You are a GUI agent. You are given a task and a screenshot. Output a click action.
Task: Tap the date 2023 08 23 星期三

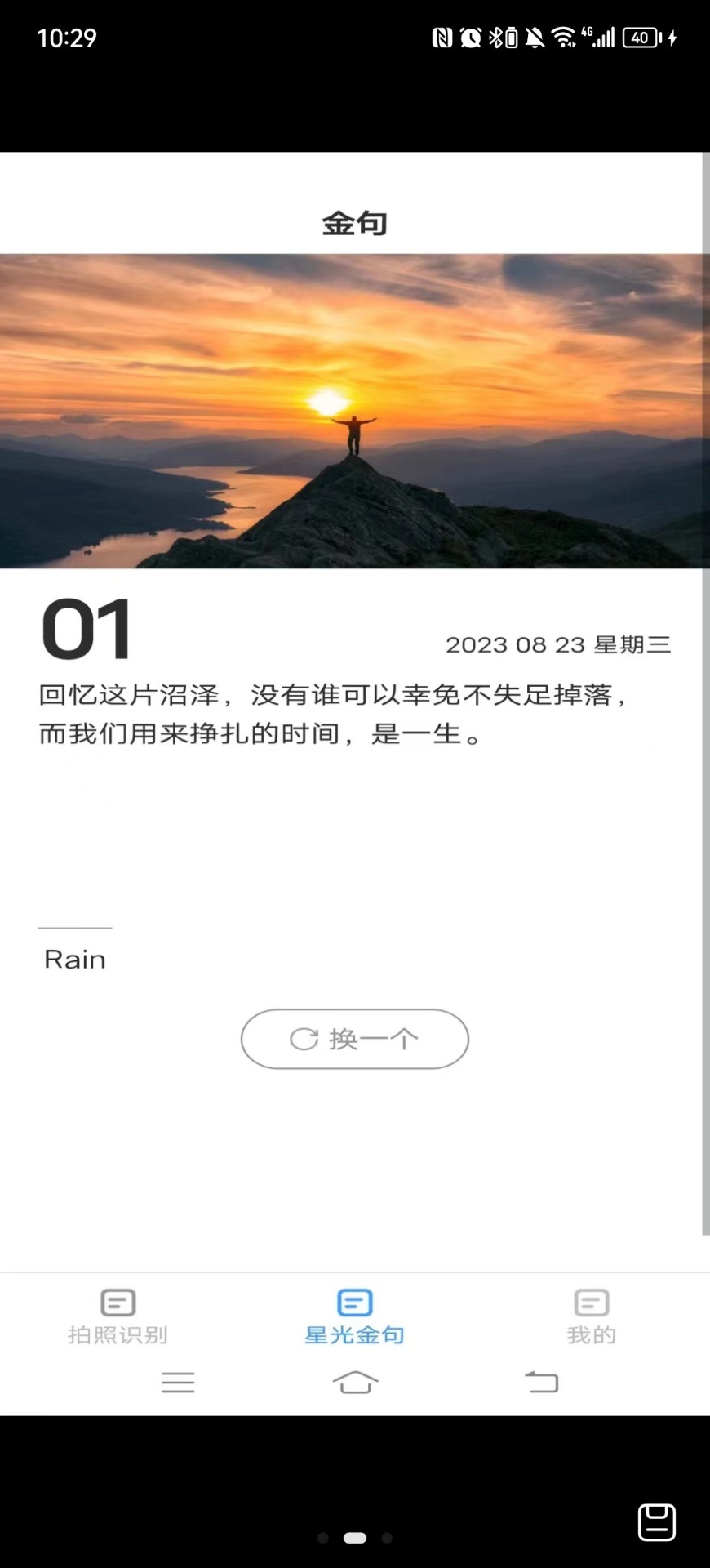[x=558, y=644]
